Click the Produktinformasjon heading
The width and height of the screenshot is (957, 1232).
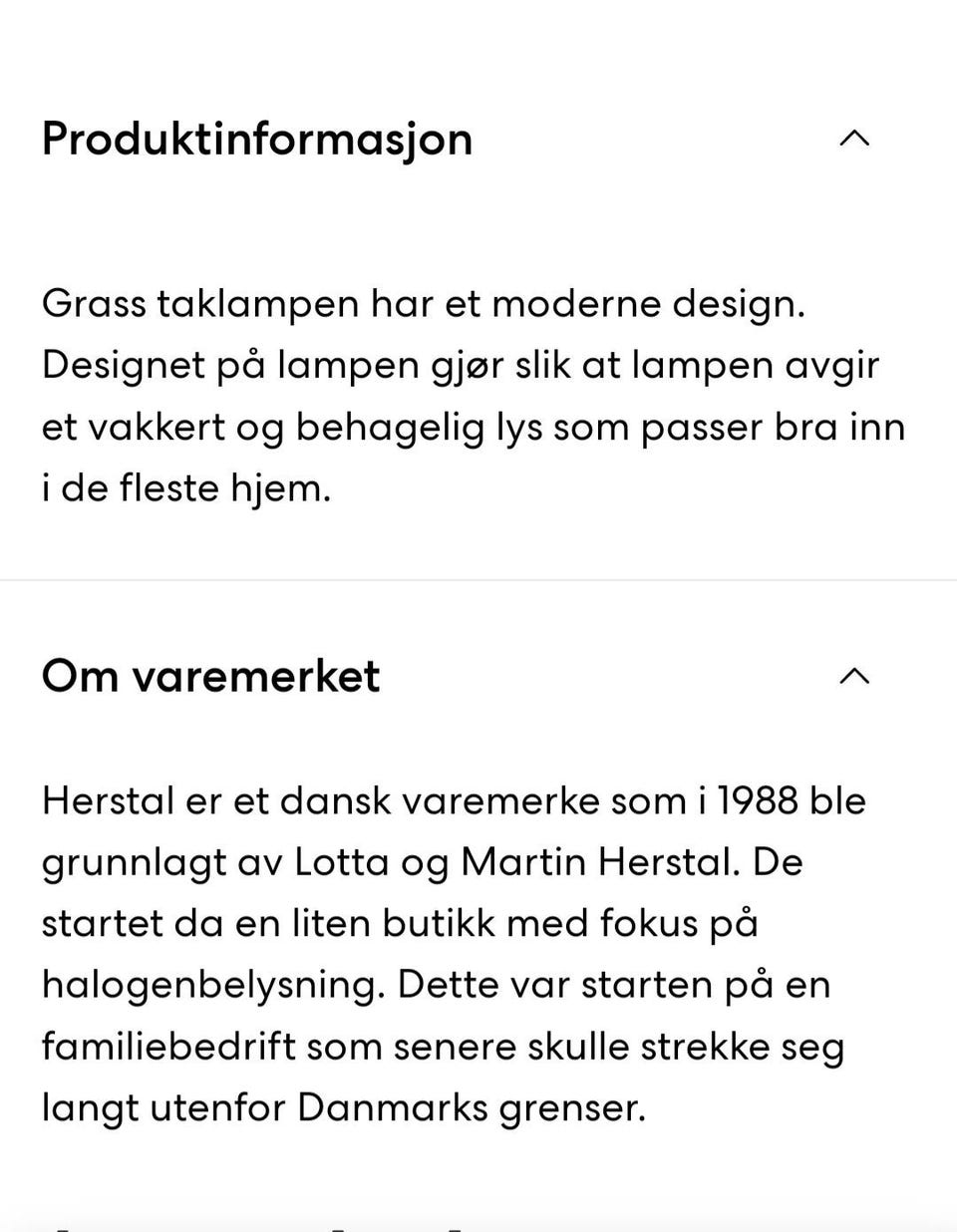tap(255, 139)
